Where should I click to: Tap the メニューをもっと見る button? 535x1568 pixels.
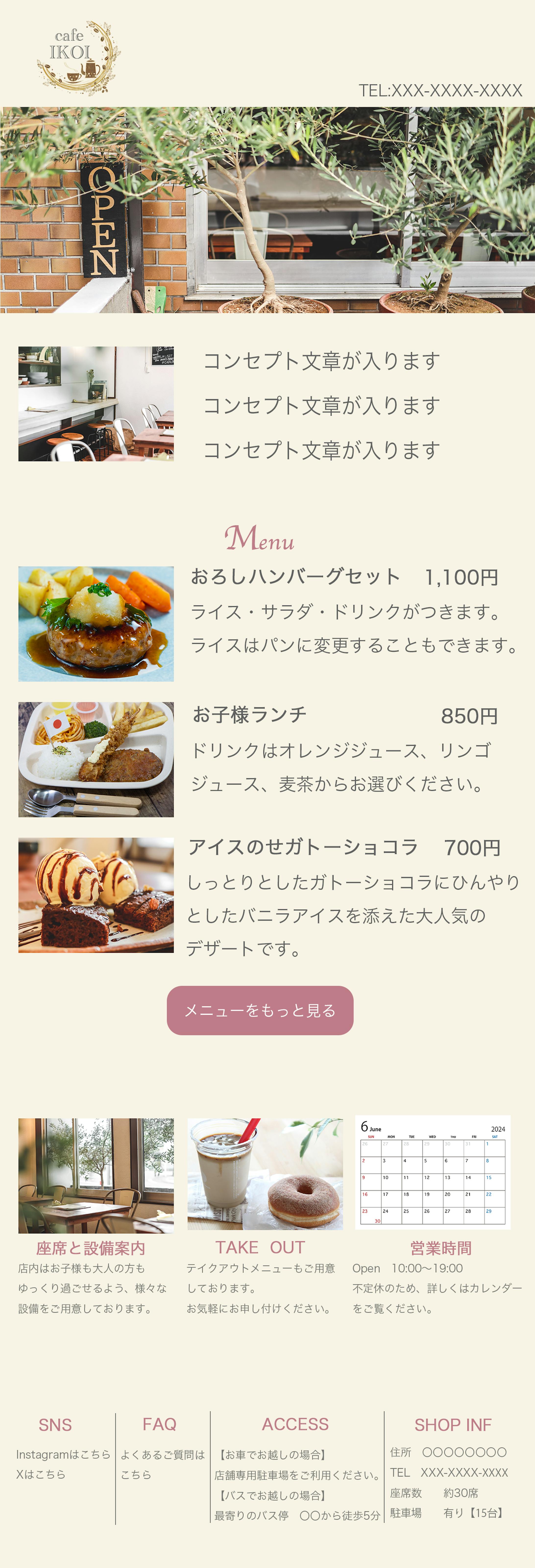coord(260,1010)
